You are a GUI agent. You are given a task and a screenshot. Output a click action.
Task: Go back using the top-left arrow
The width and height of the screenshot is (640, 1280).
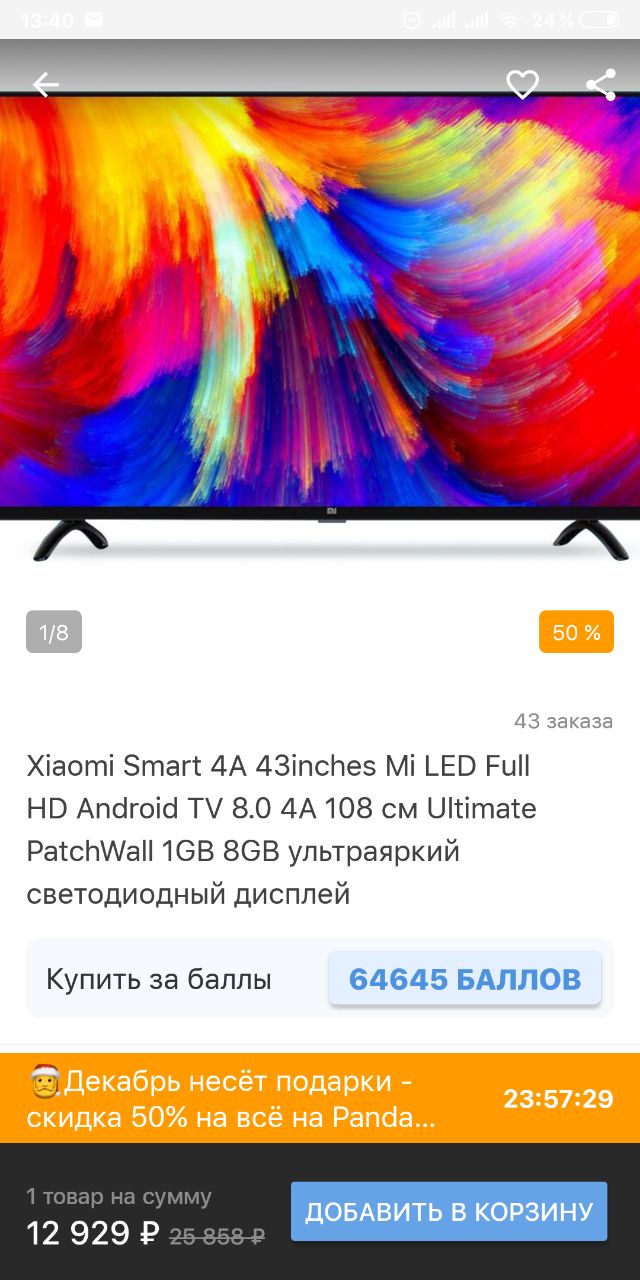pos(46,85)
